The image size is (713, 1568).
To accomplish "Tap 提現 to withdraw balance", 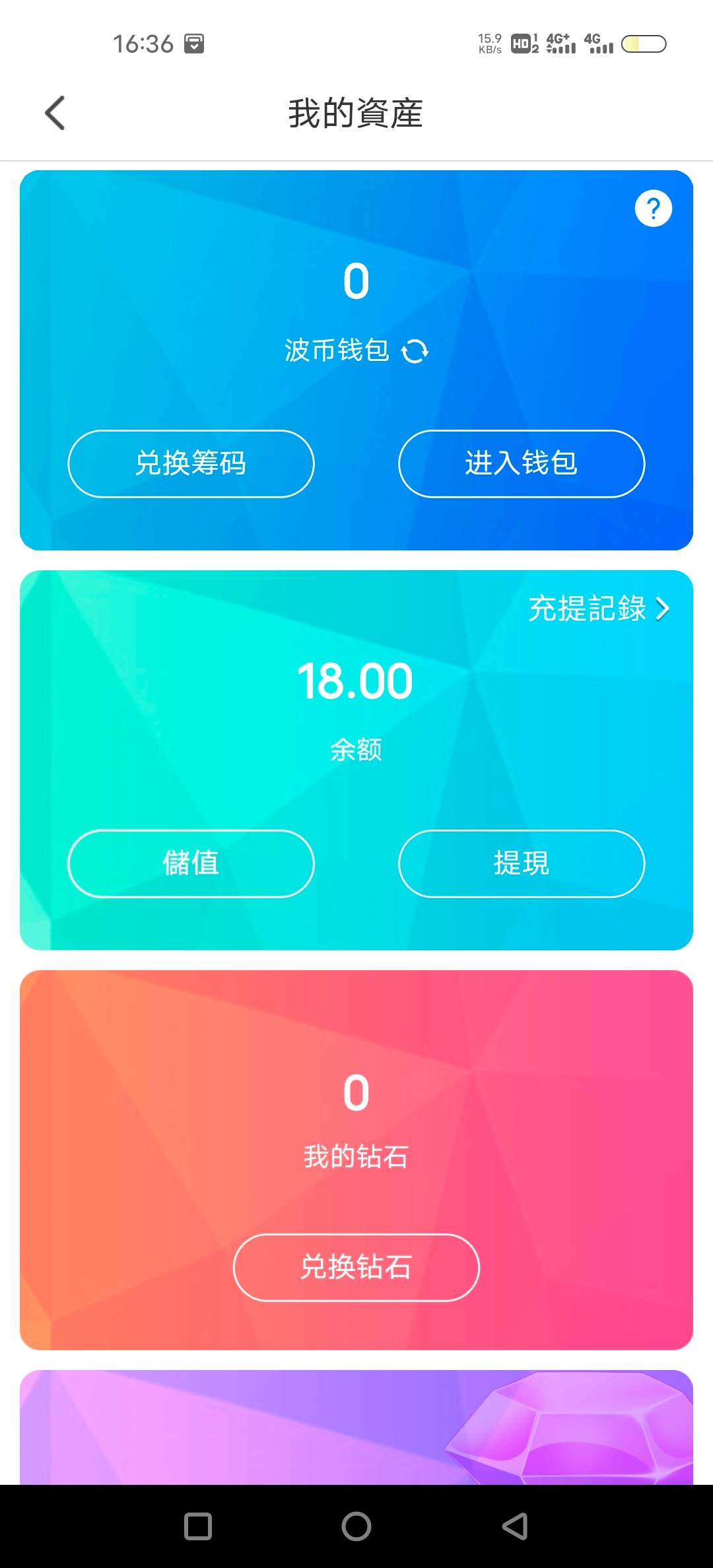I will click(x=521, y=863).
